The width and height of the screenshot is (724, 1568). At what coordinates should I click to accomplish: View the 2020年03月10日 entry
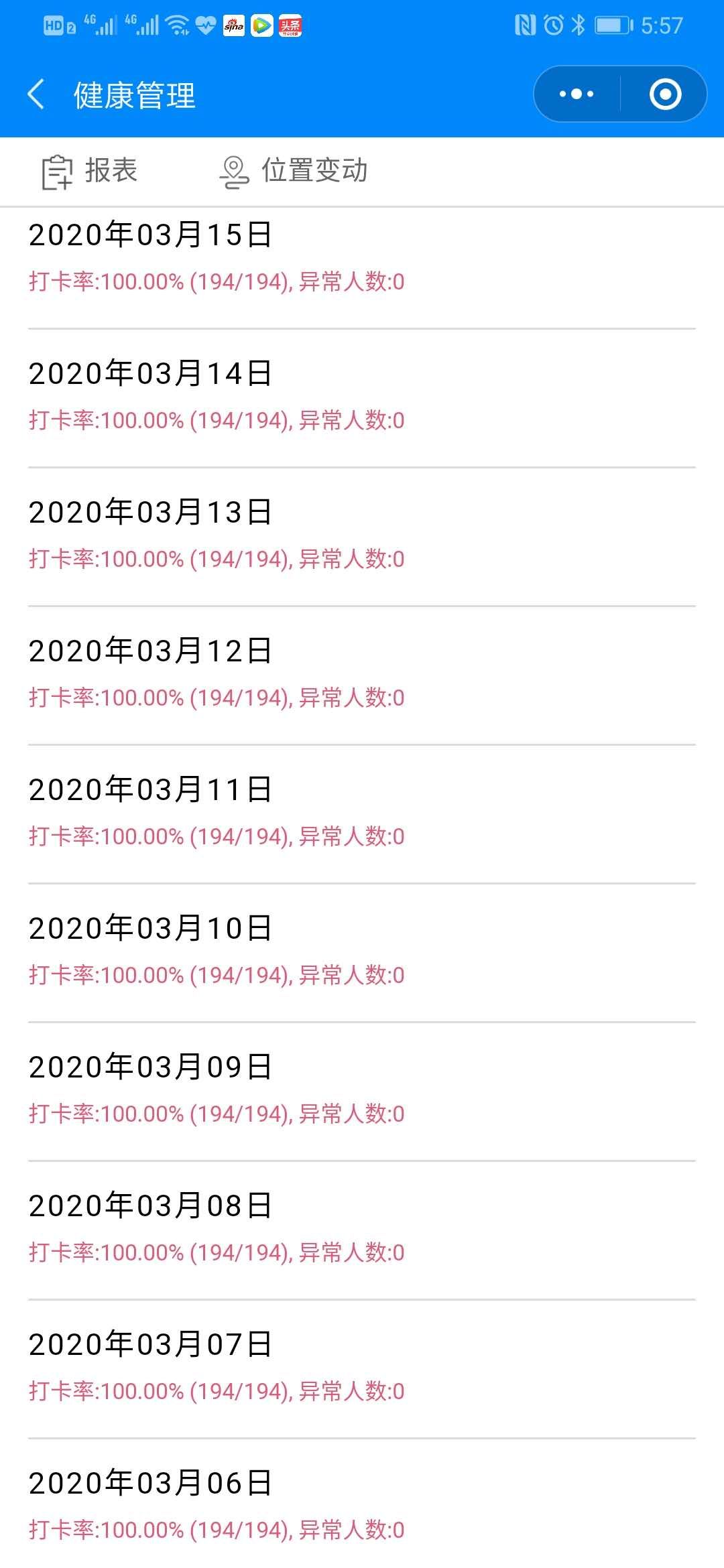point(362,953)
